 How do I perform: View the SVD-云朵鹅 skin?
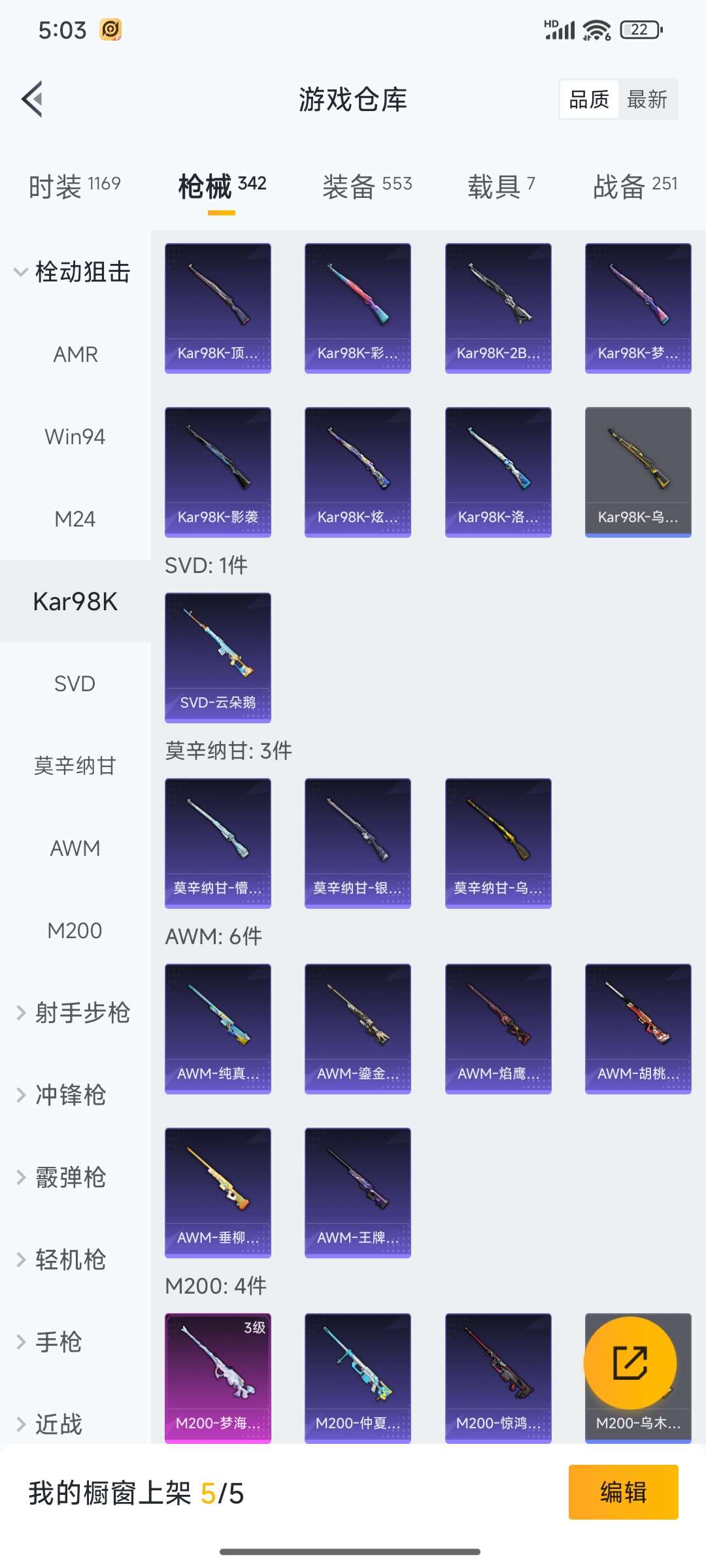[x=218, y=657]
